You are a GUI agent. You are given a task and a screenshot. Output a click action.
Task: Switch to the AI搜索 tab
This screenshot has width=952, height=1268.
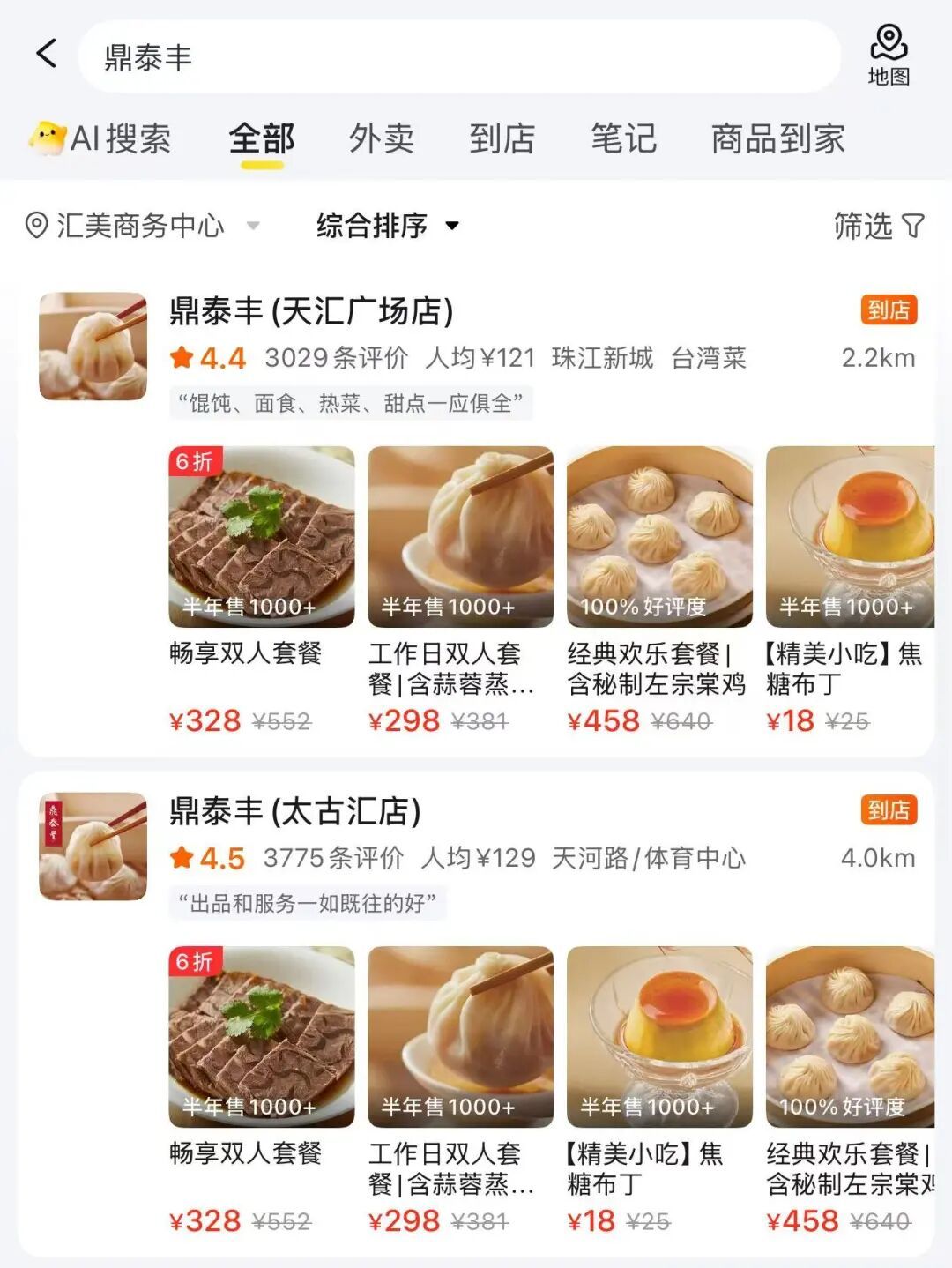[101, 138]
